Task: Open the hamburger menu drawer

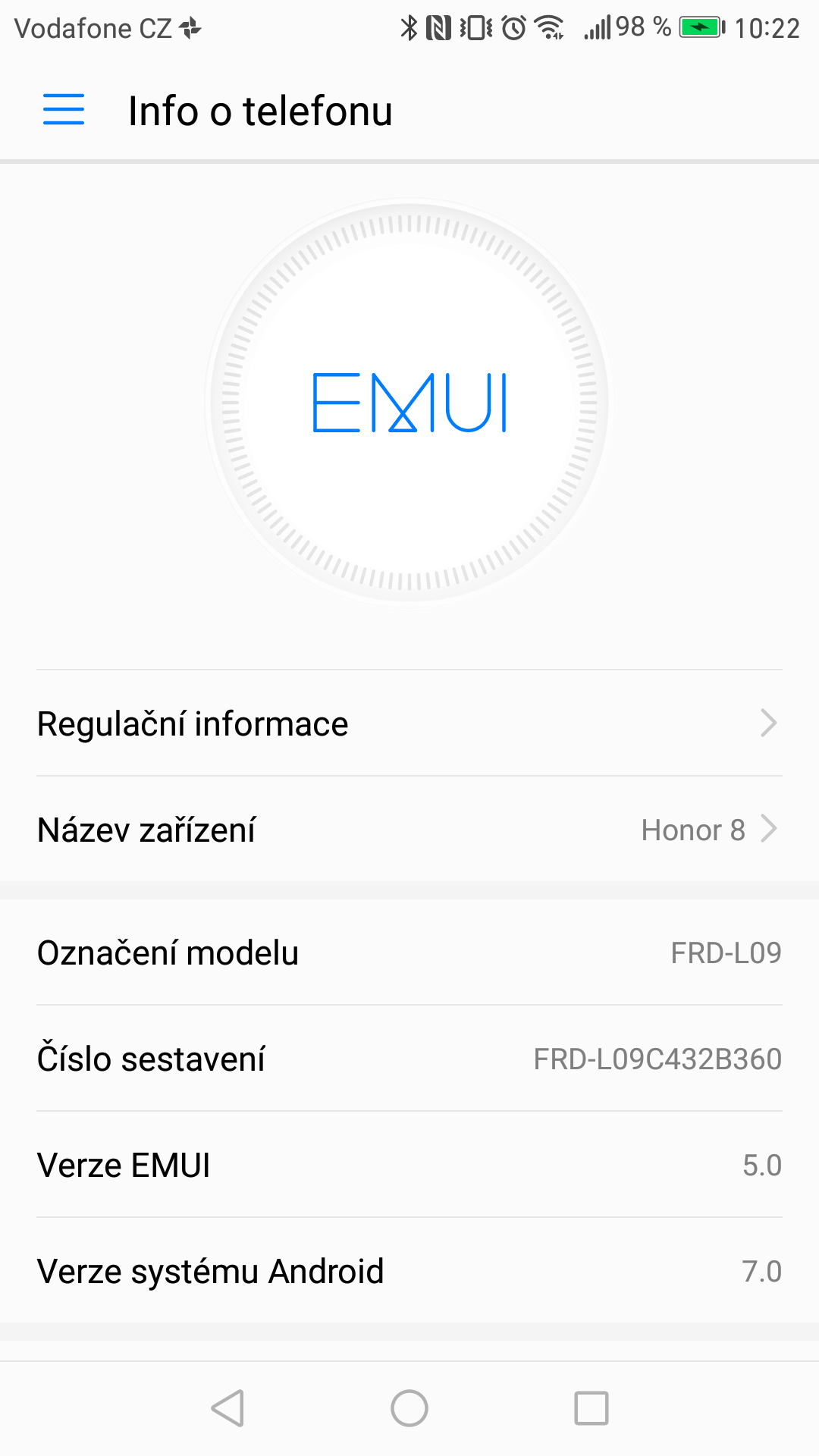Action: coord(64,110)
